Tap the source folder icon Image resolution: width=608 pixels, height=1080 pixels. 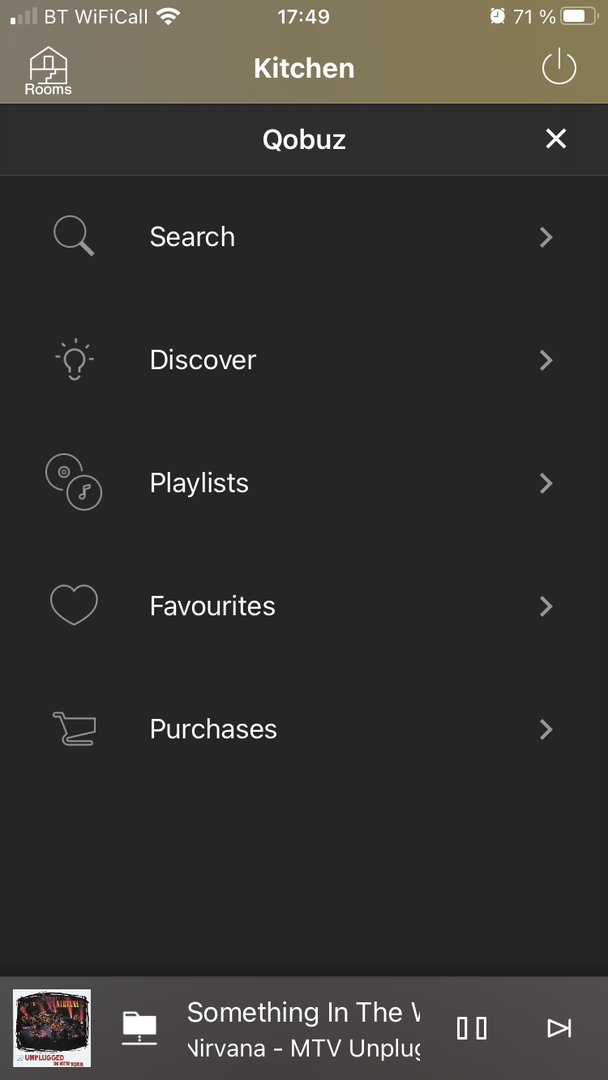pos(139,1028)
